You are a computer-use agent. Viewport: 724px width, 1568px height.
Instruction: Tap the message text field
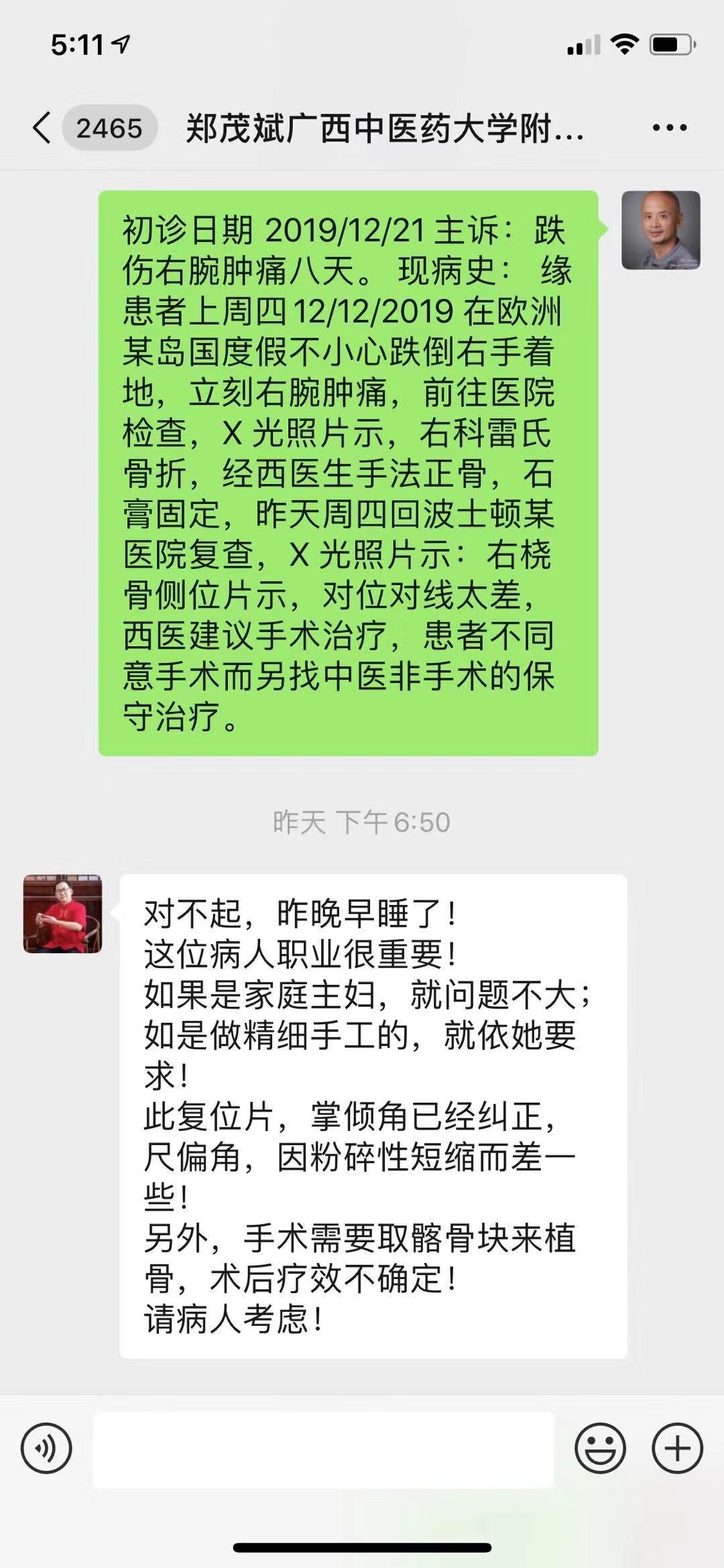pyautogui.click(x=323, y=1449)
